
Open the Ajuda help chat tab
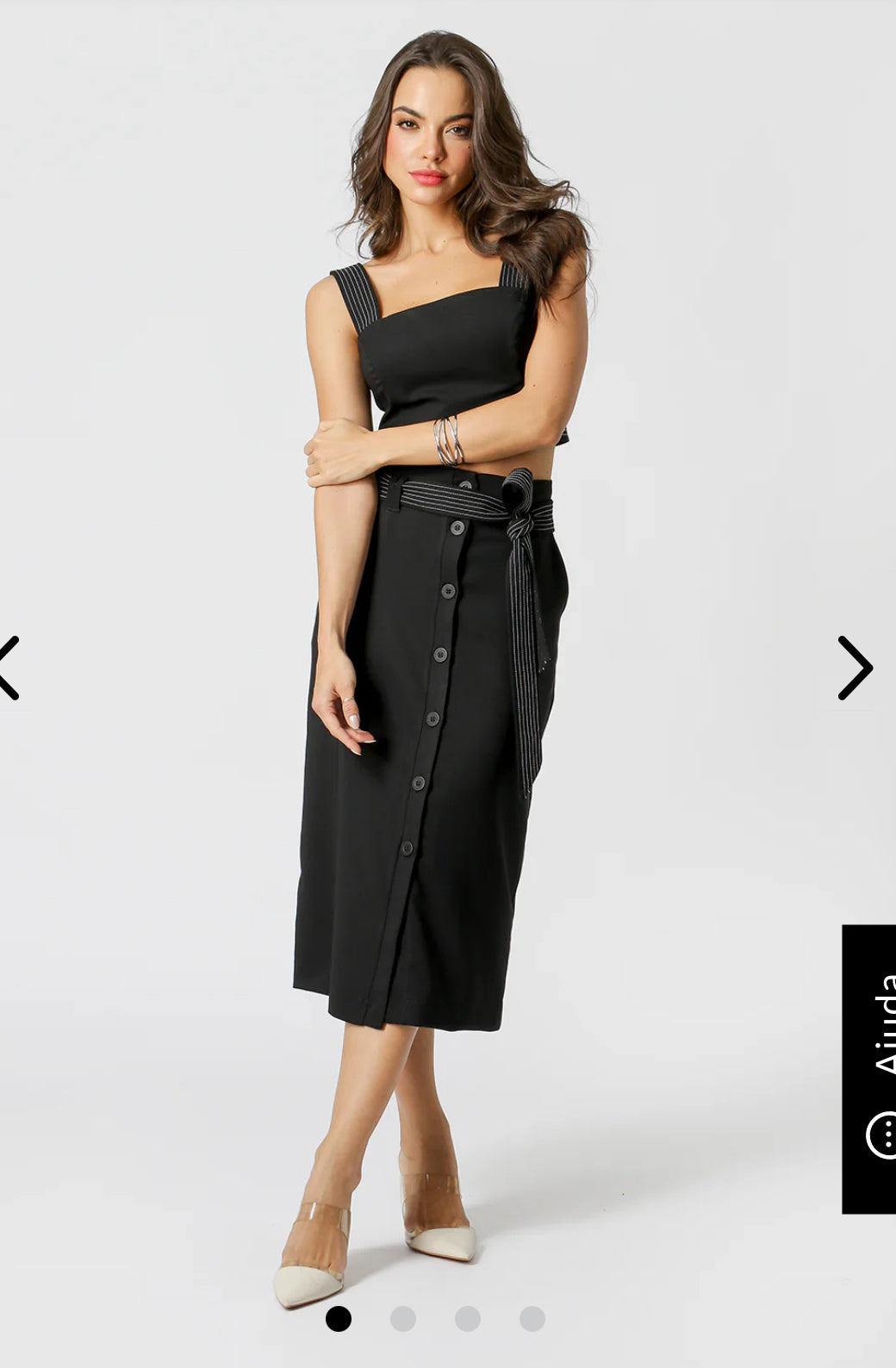[870, 1068]
